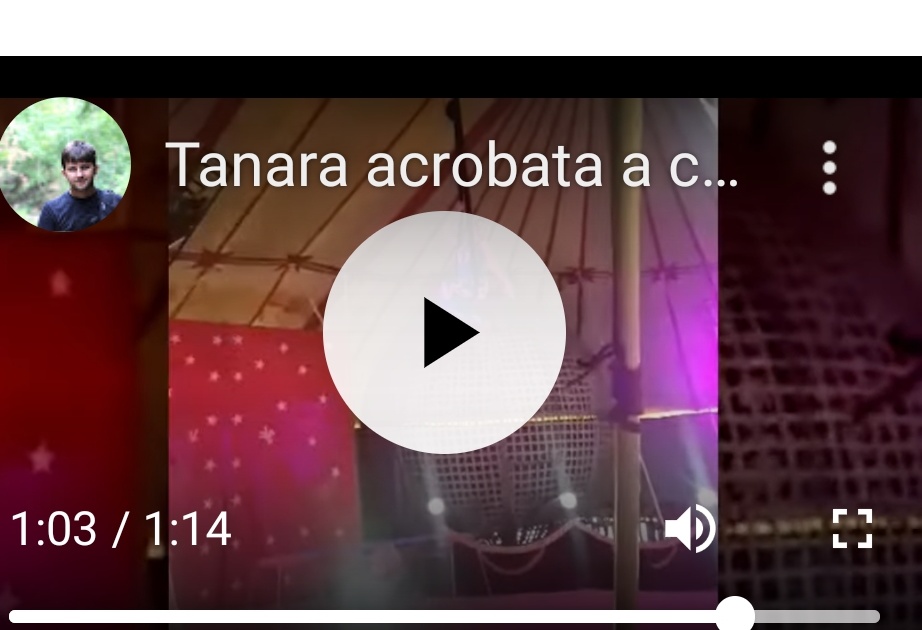Open the video title link

point(451,165)
